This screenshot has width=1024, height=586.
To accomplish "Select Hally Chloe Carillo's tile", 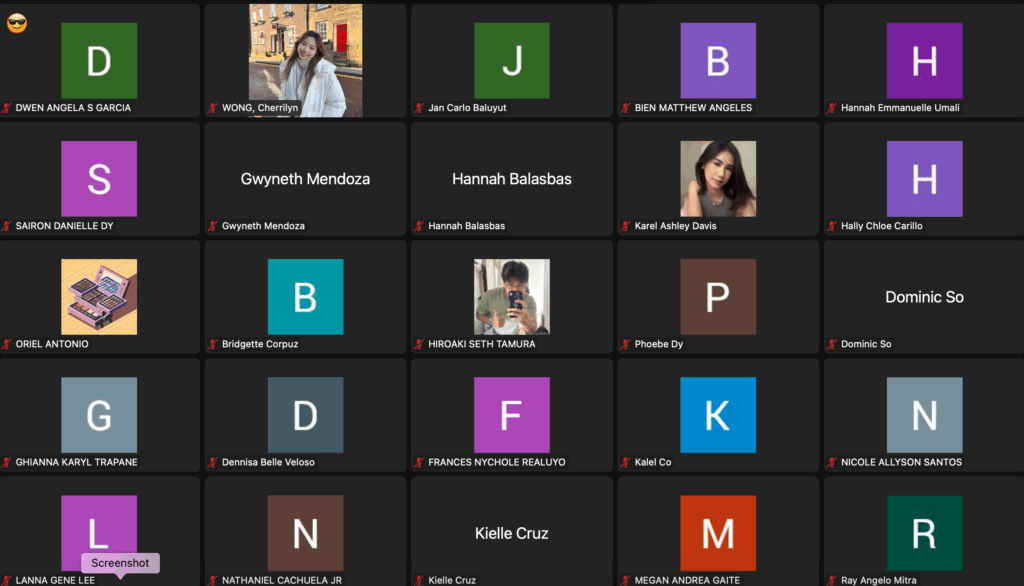I will point(924,179).
